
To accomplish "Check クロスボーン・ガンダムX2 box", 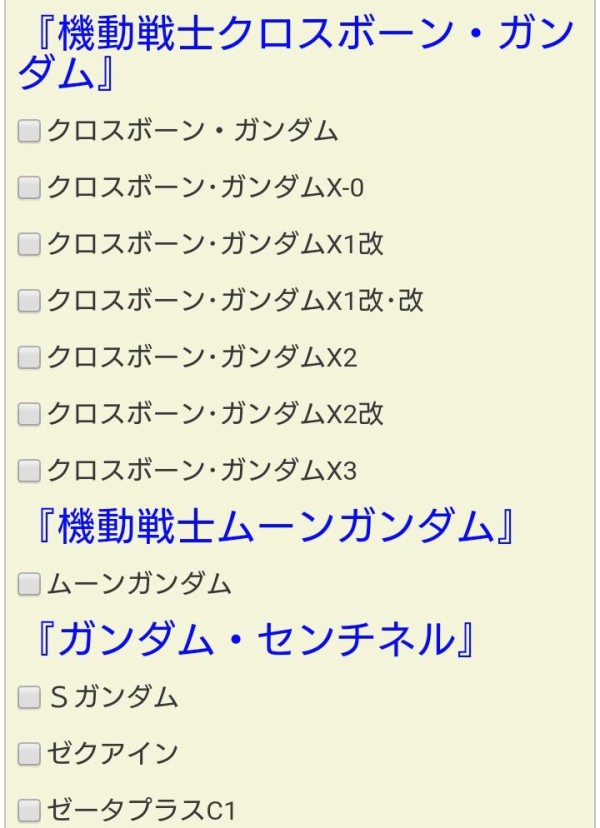I will pos(29,356).
